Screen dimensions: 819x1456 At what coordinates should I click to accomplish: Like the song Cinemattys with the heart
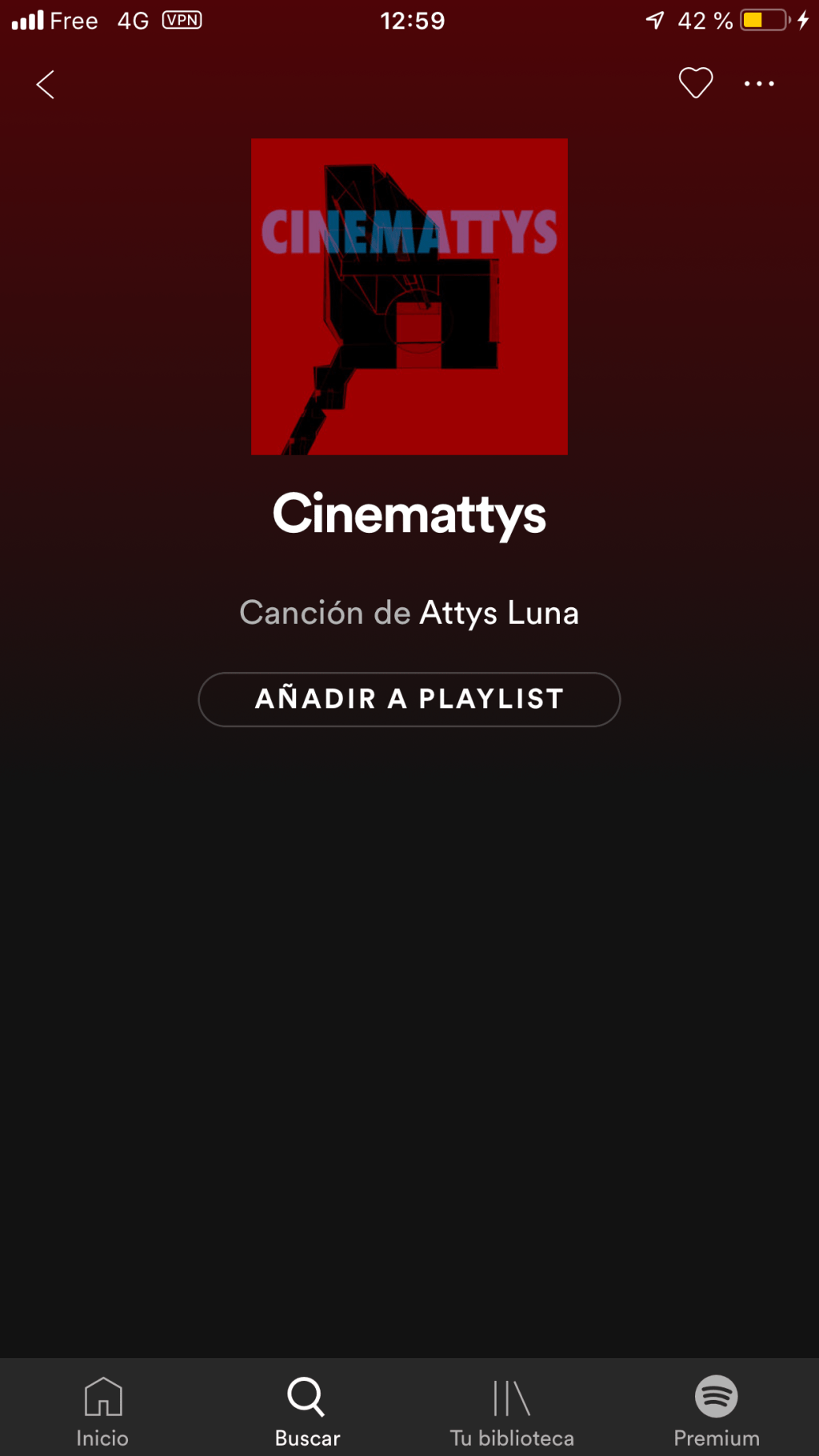(x=695, y=83)
